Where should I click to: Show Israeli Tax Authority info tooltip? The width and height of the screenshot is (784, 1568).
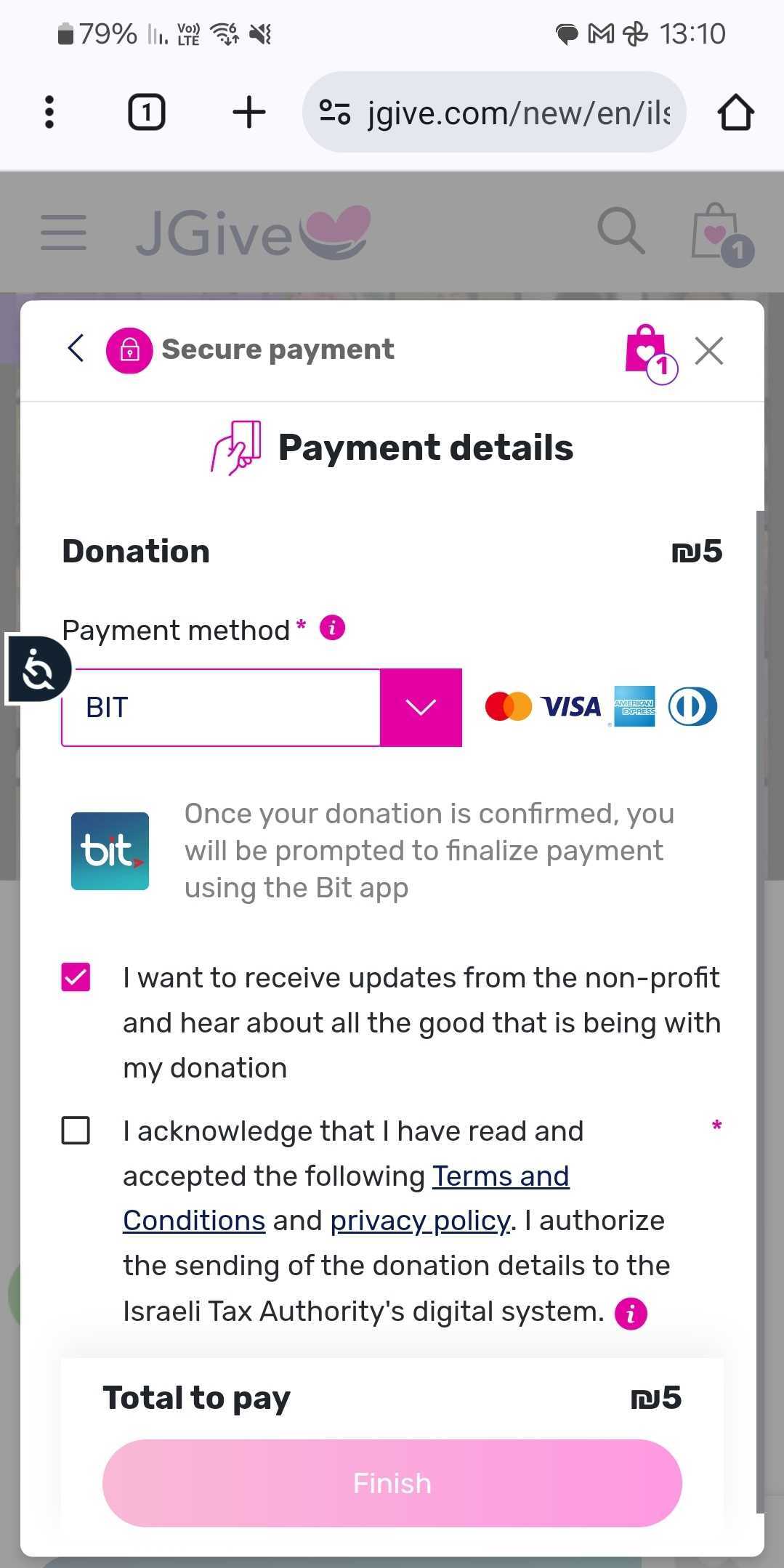click(x=630, y=1313)
